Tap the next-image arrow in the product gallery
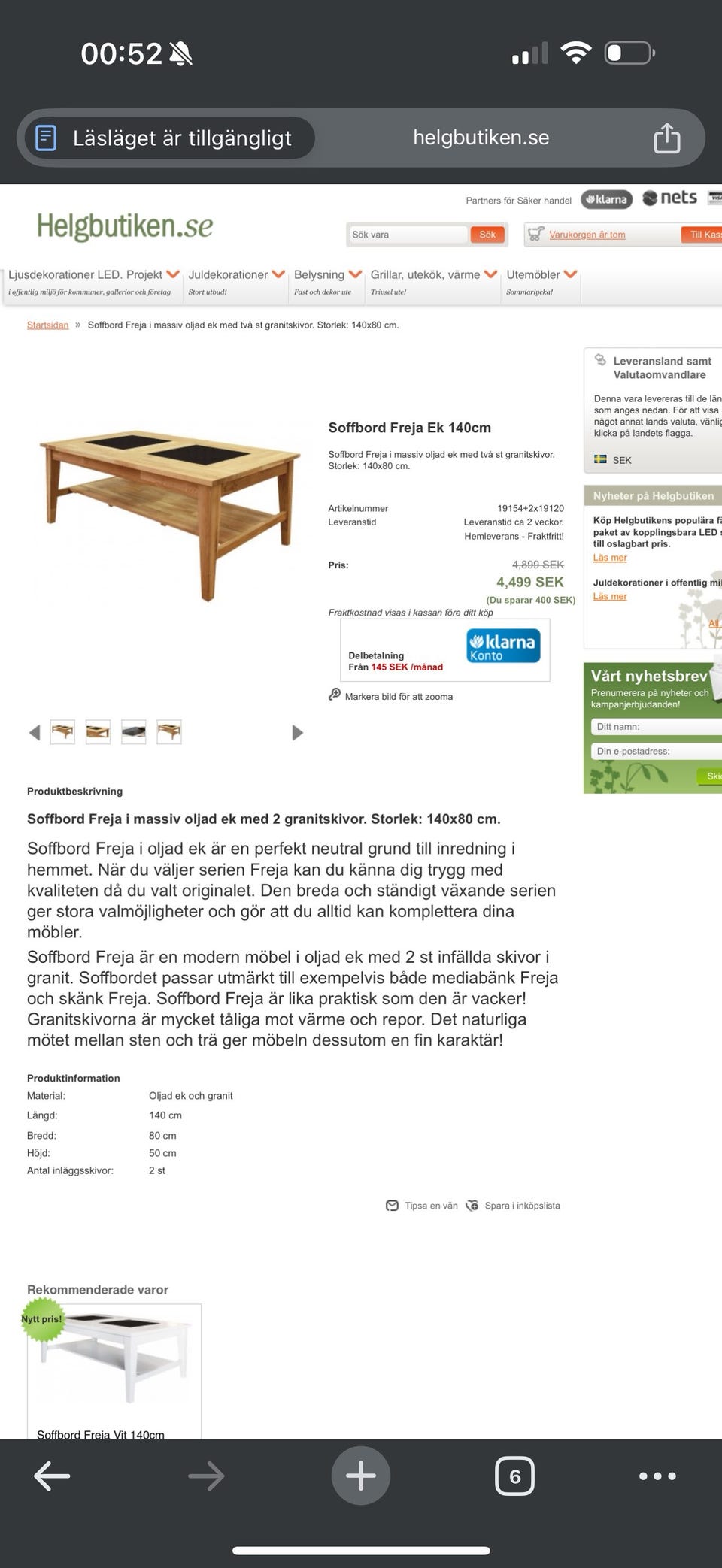 tap(296, 731)
